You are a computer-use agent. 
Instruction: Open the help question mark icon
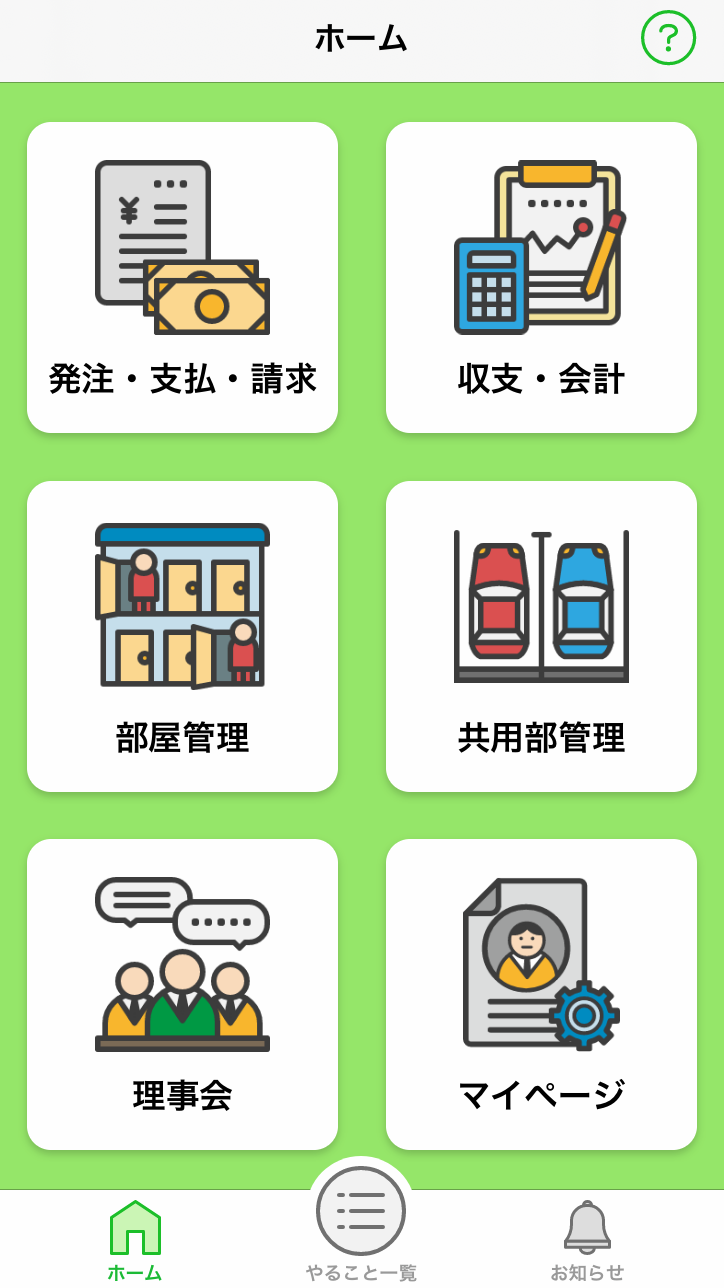[668, 38]
